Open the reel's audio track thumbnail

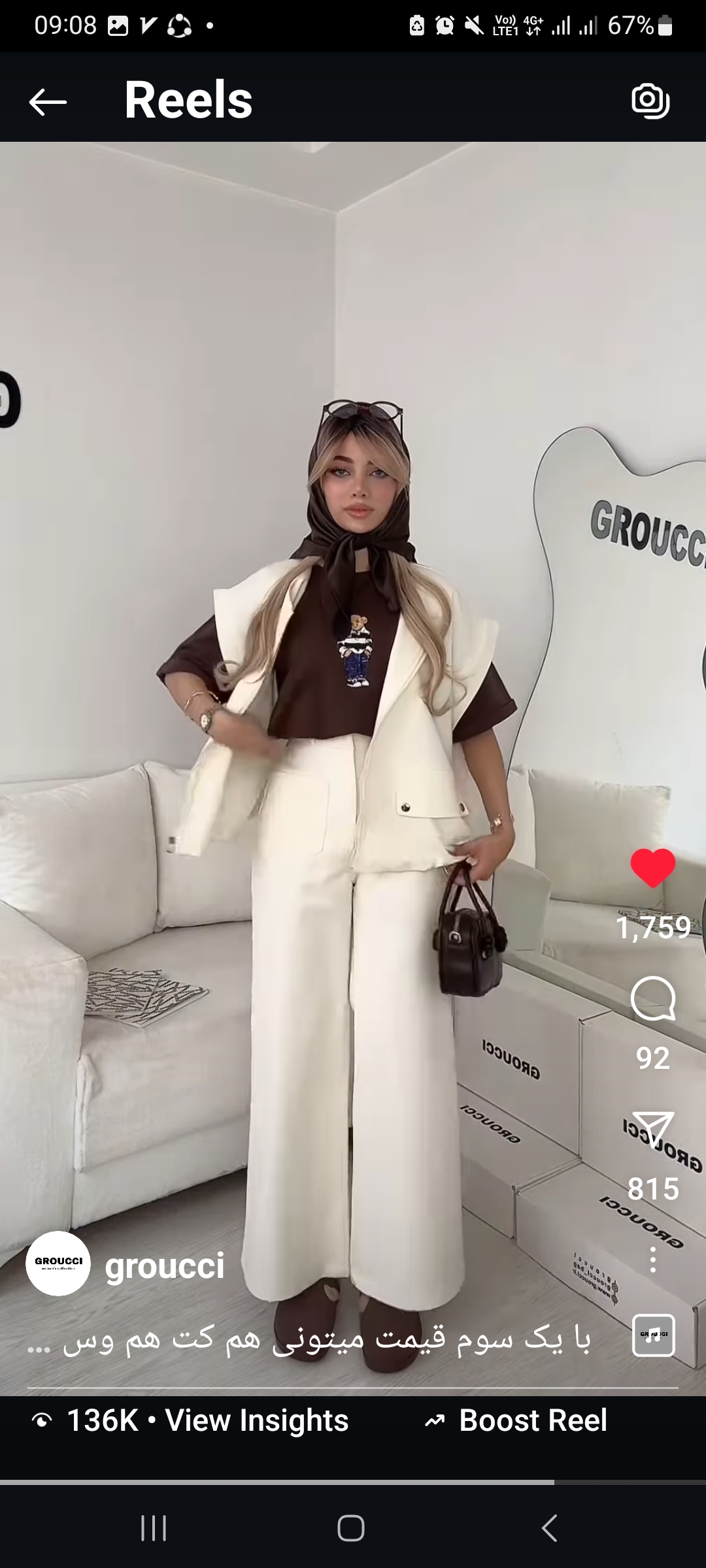654,1335
